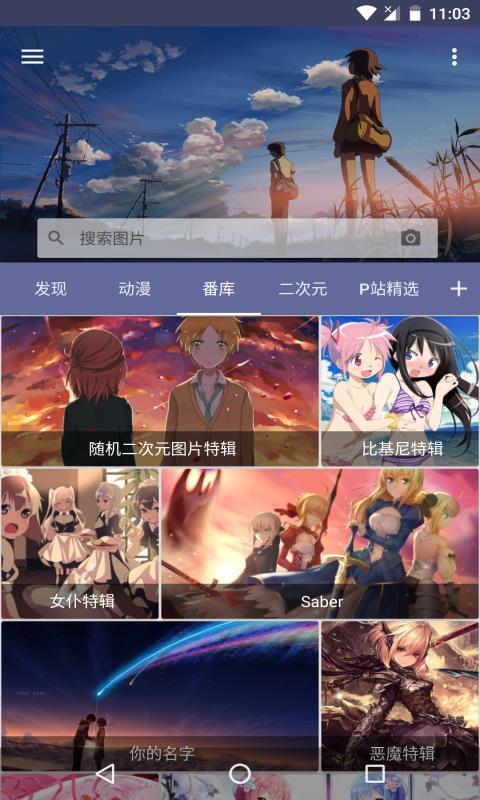The width and height of the screenshot is (480, 800).
Task: View the 女仆特辑 collection
Action: tap(80, 544)
